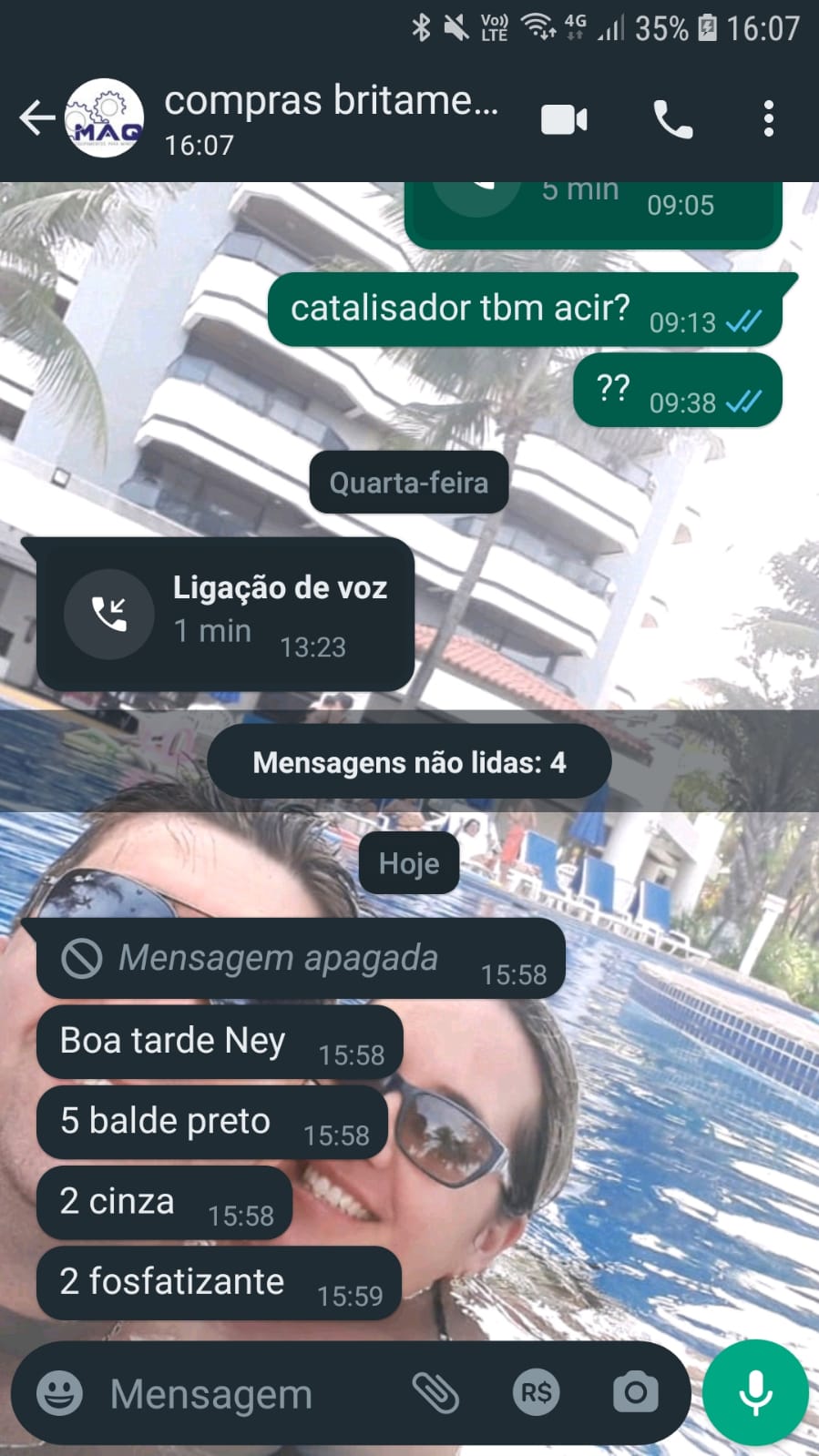Focus the Mensagem text field

246,1393
